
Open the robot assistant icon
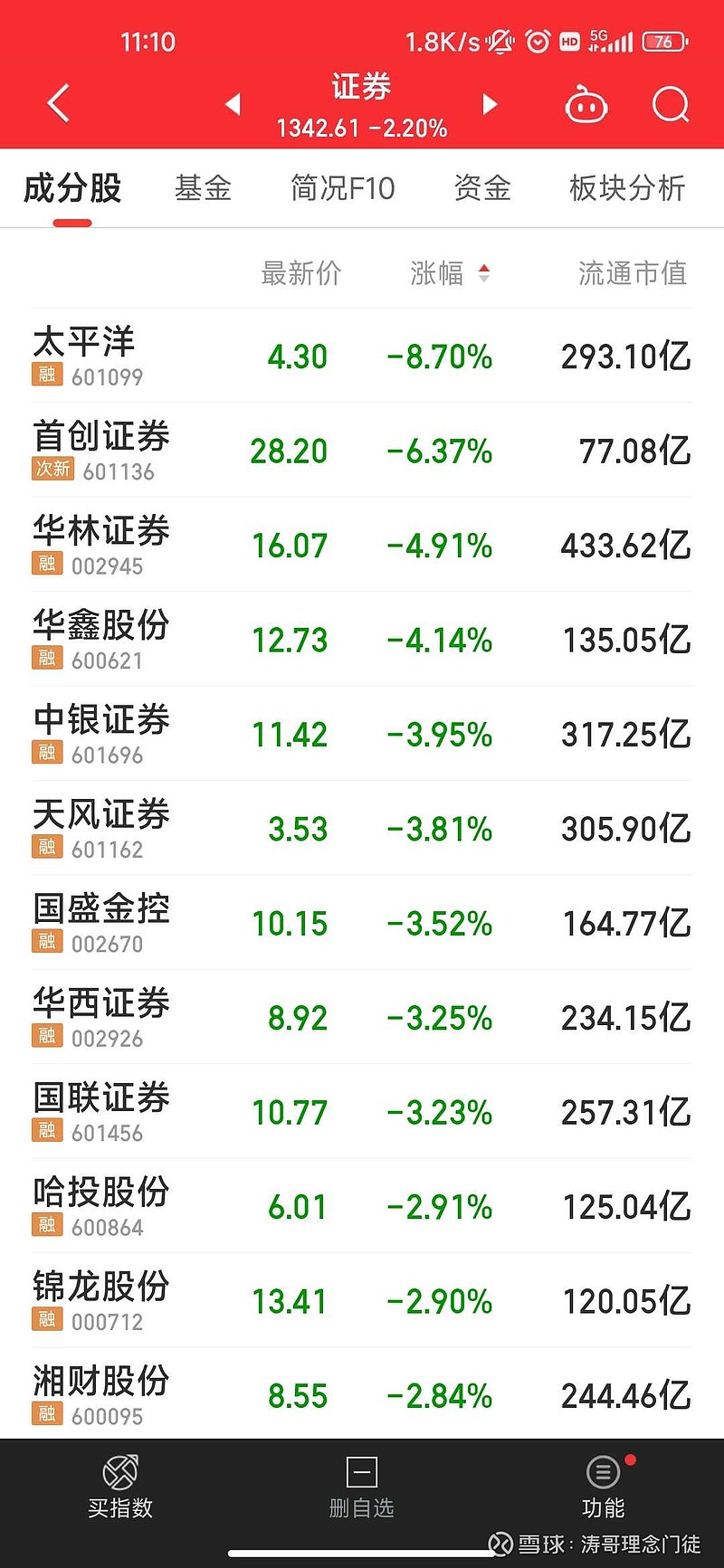point(586,104)
